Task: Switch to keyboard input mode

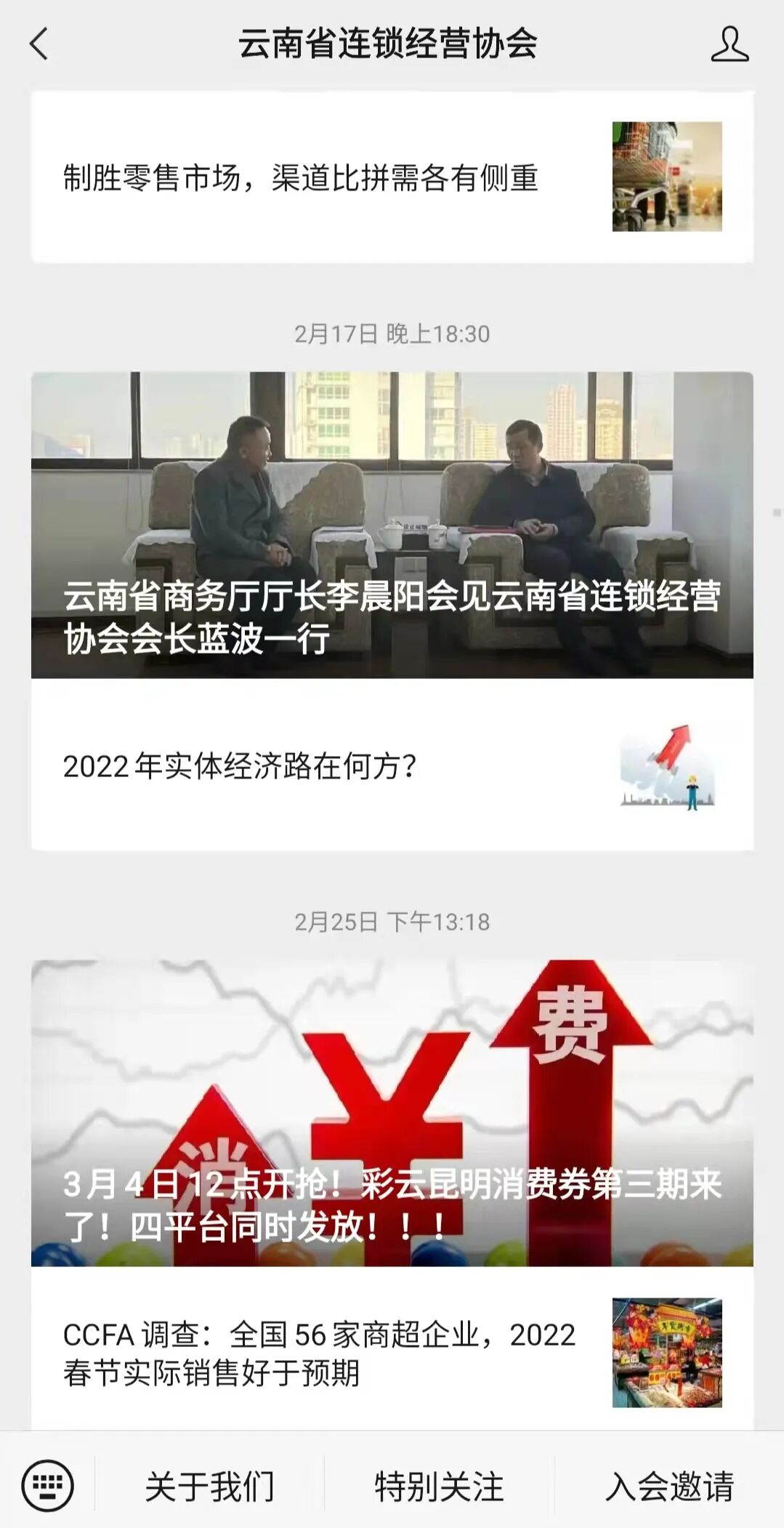Action: coord(47,1486)
